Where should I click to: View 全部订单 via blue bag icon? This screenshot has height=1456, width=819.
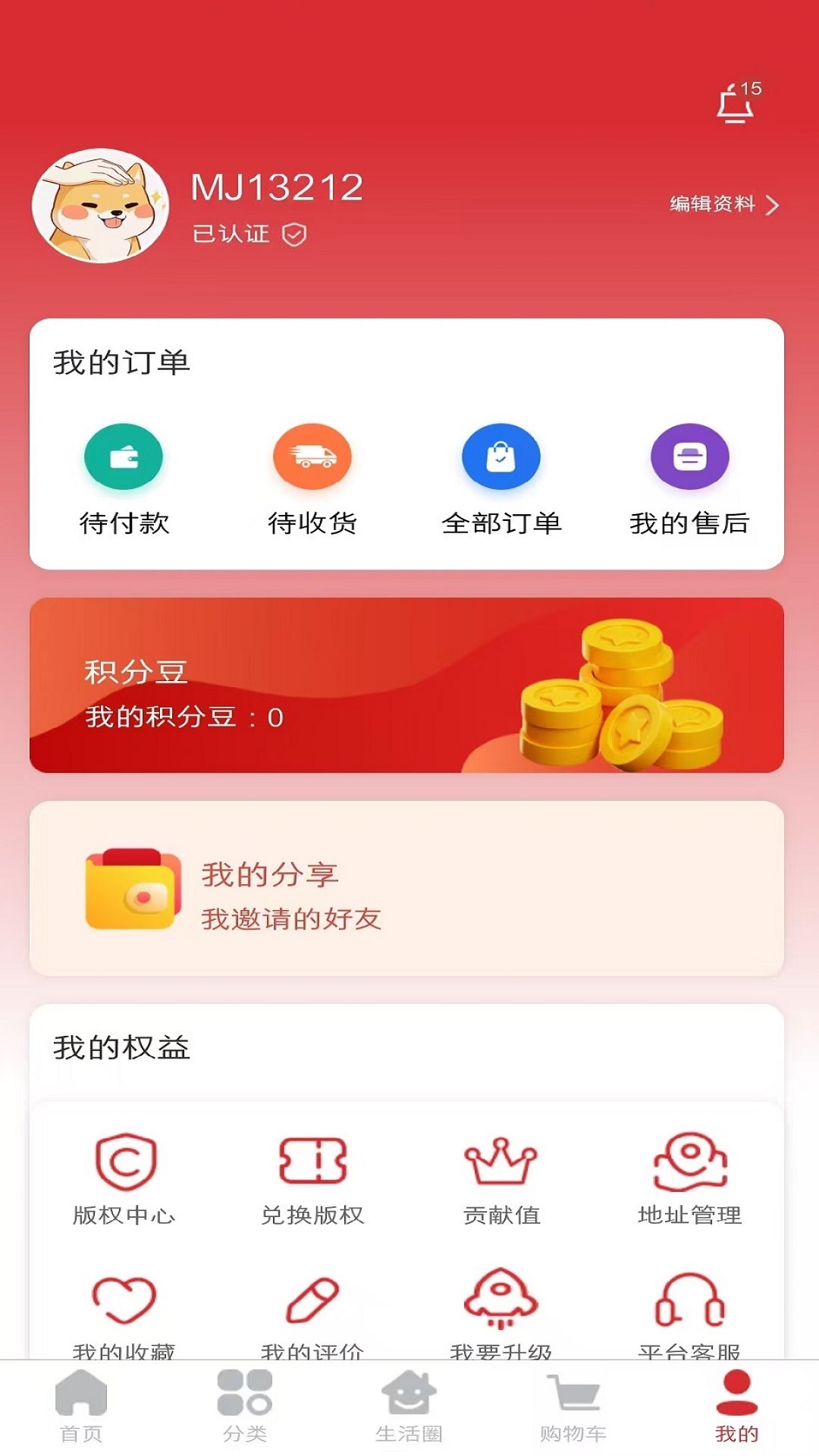[500, 457]
